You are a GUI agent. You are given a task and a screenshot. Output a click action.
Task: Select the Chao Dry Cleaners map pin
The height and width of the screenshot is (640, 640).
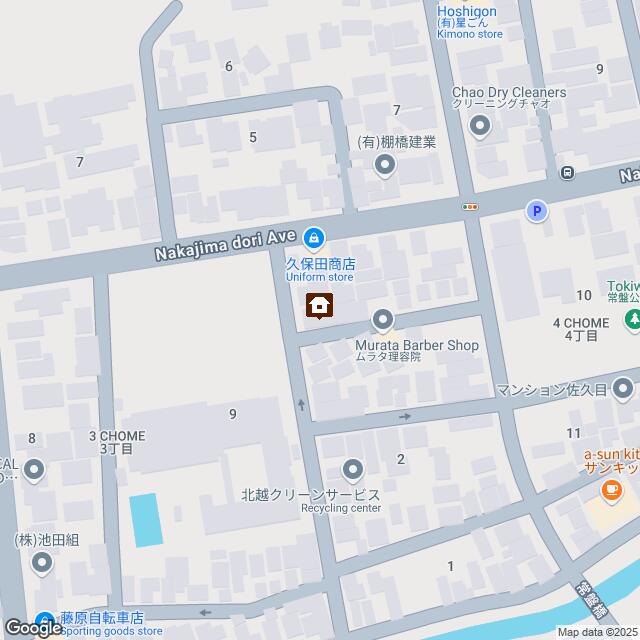(481, 126)
